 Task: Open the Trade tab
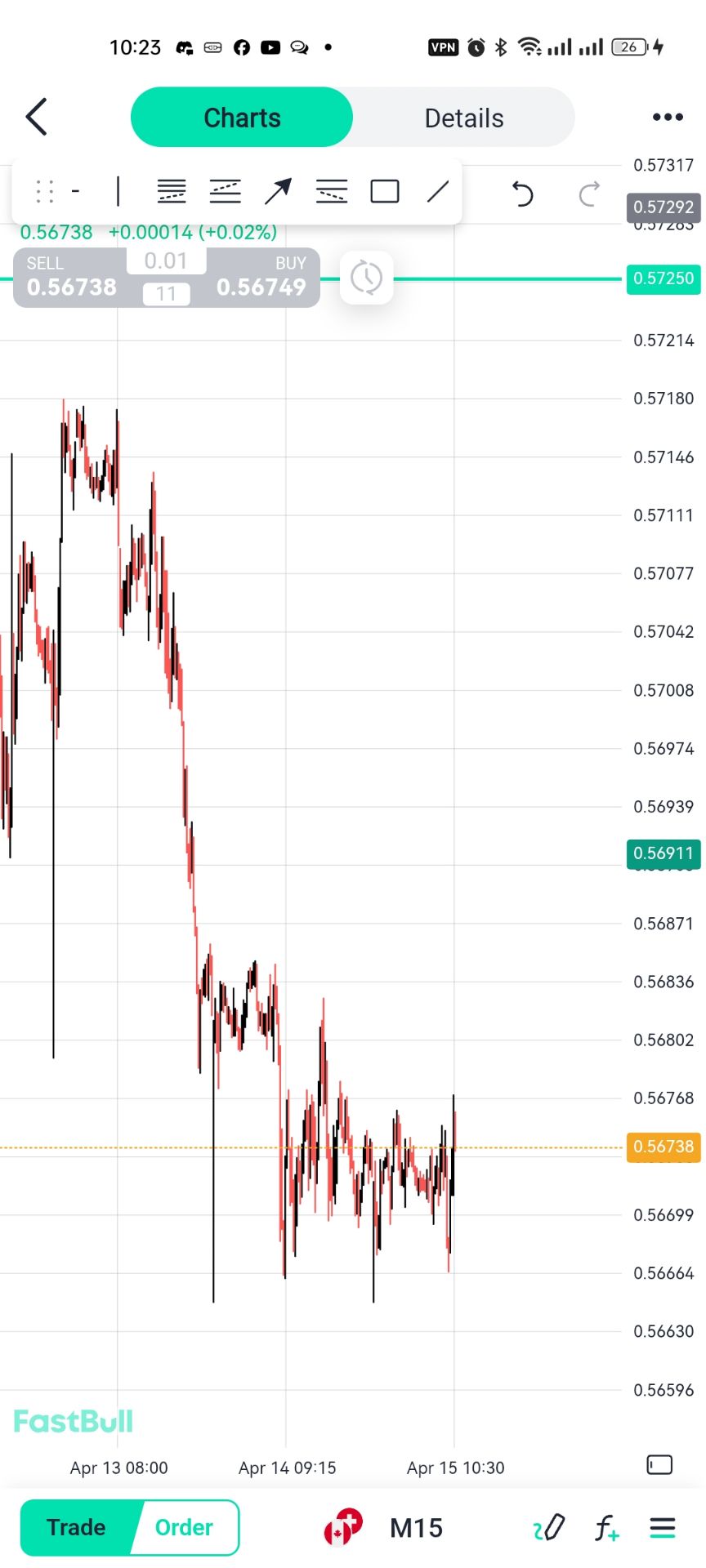[x=77, y=1527]
